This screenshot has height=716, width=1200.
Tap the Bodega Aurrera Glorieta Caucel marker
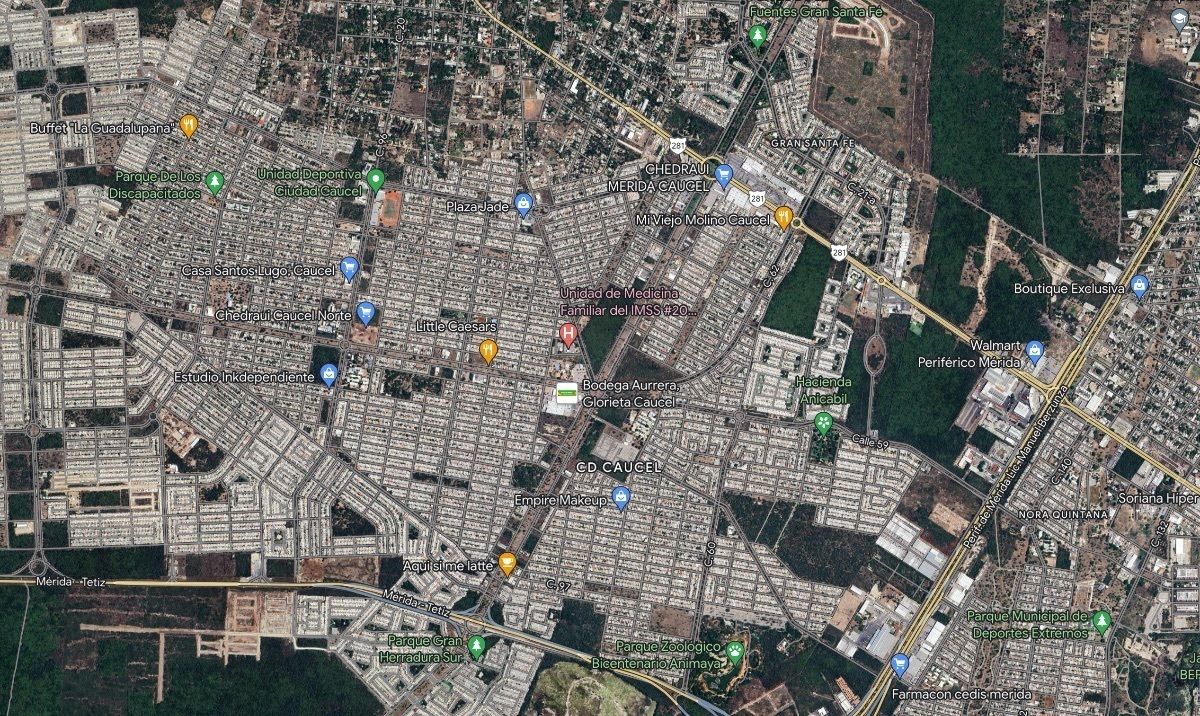[x=567, y=394]
